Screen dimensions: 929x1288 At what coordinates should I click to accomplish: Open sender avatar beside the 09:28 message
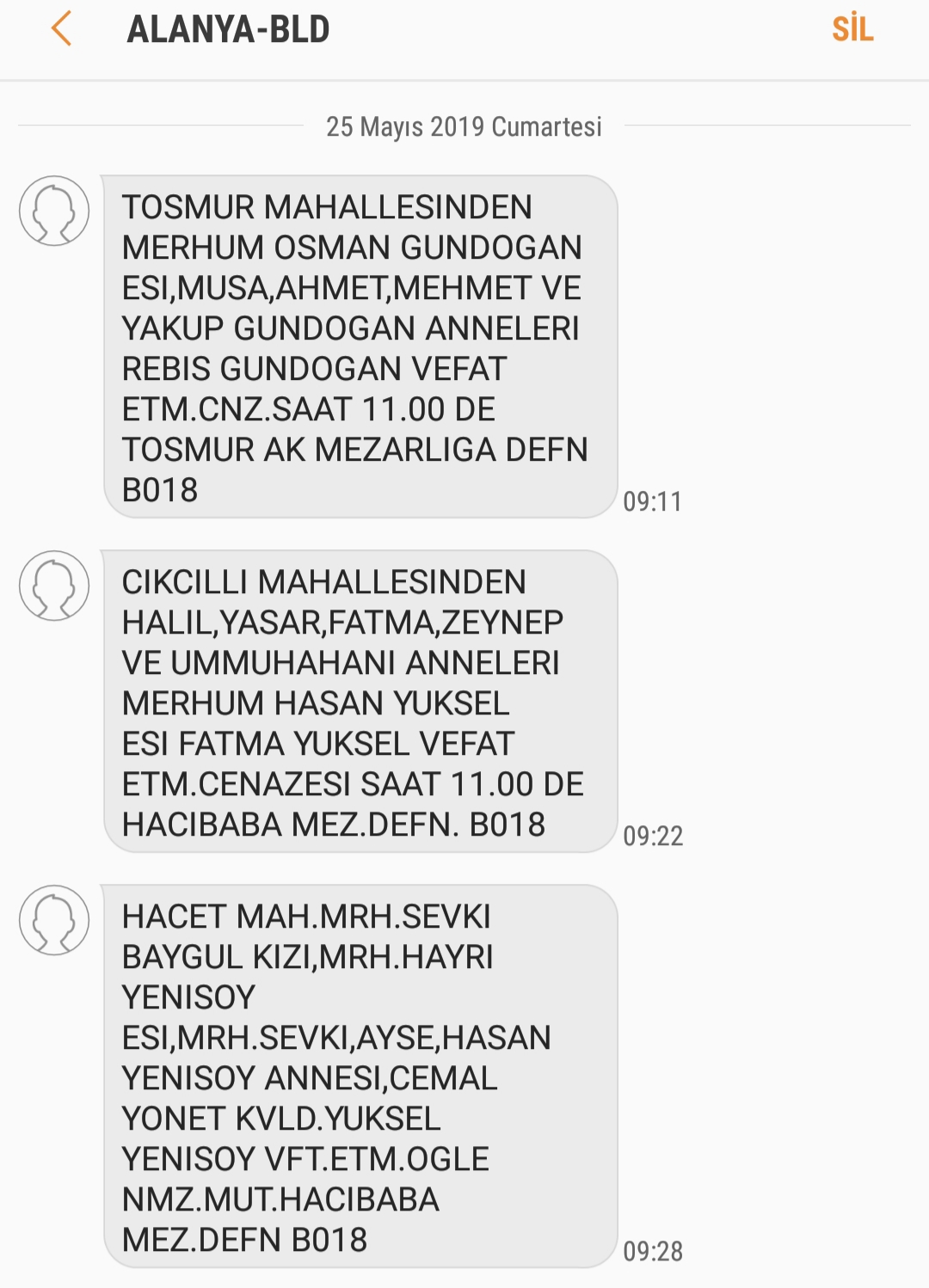[54, 921]
